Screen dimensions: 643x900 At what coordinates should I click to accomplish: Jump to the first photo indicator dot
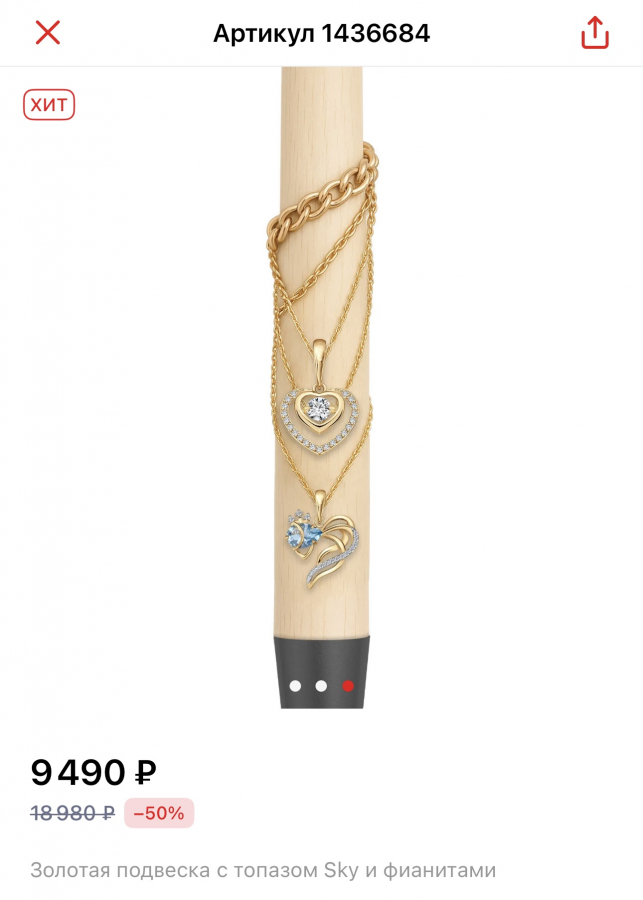pos(295,686)
